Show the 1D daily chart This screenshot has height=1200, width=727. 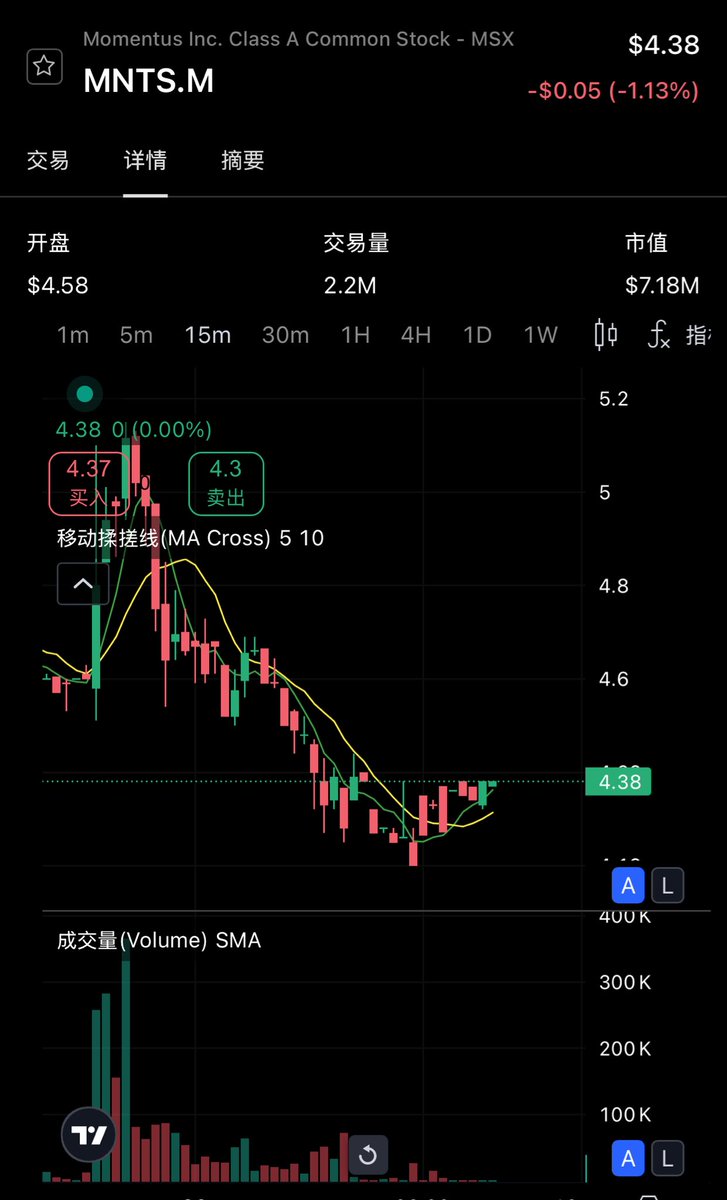[477, 335]
